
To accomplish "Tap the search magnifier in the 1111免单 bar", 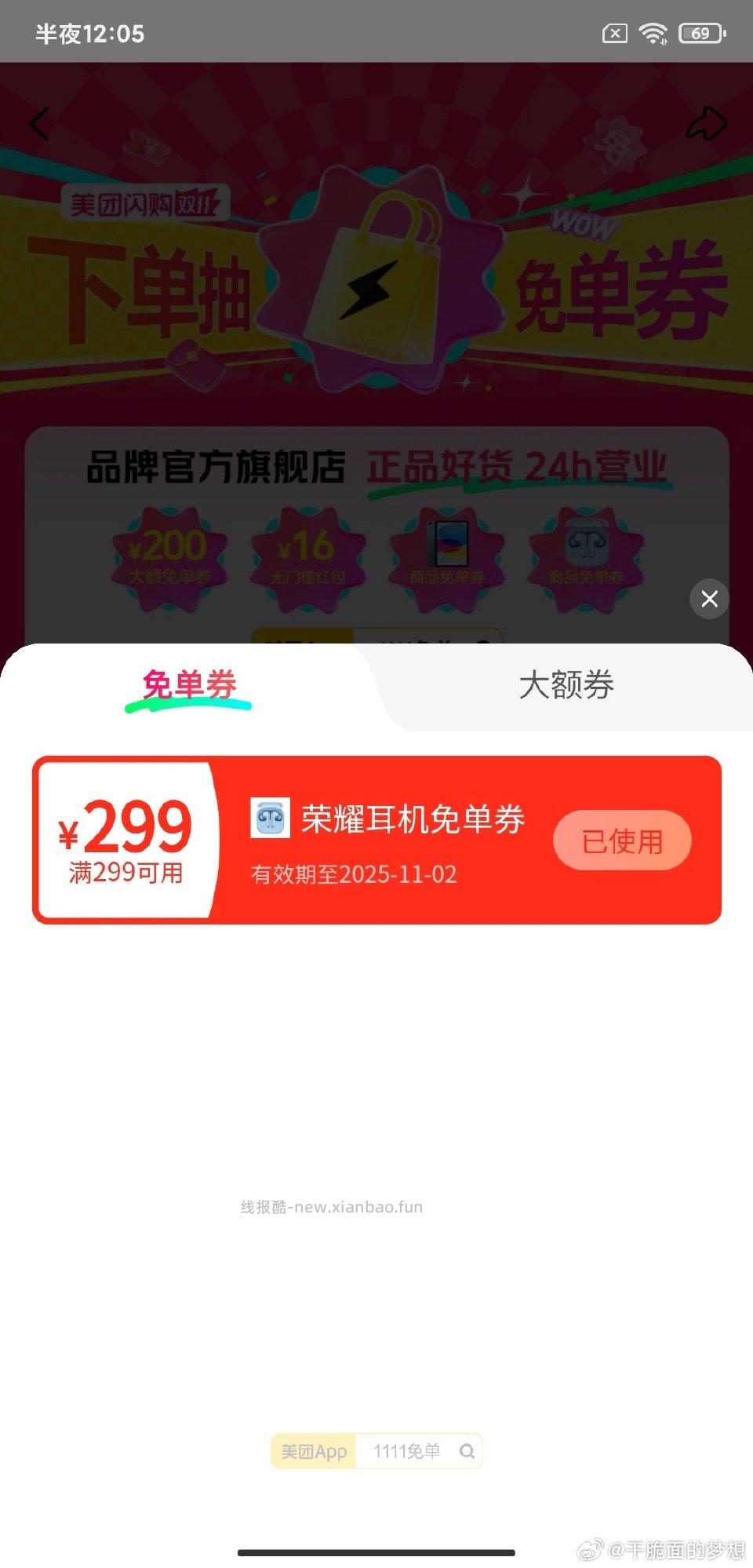I will coord(466,1451).
